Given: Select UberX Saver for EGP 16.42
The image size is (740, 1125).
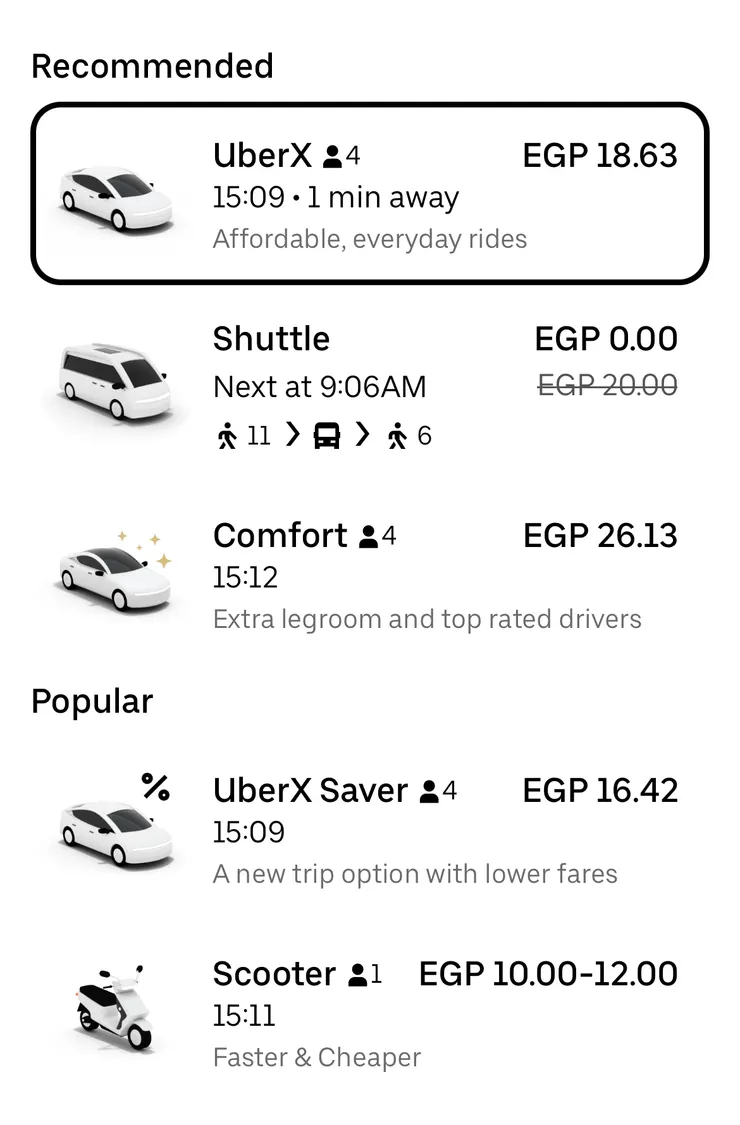Looking at the screenshot, I should click(x=370, y=830).
